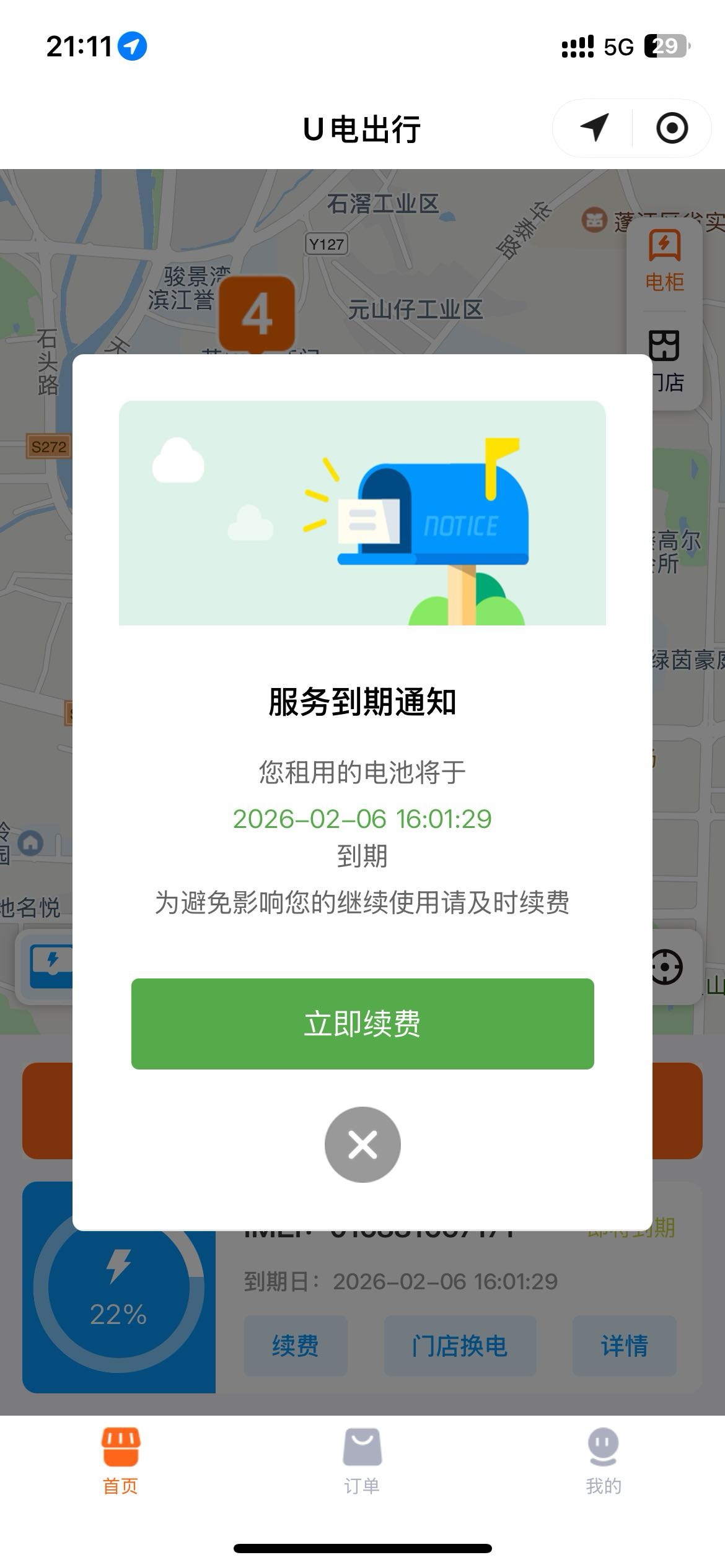This screenshot has width=725, height=1568.
Task: Tap the 续费 button on battery card
Action: pos(295,1346)
